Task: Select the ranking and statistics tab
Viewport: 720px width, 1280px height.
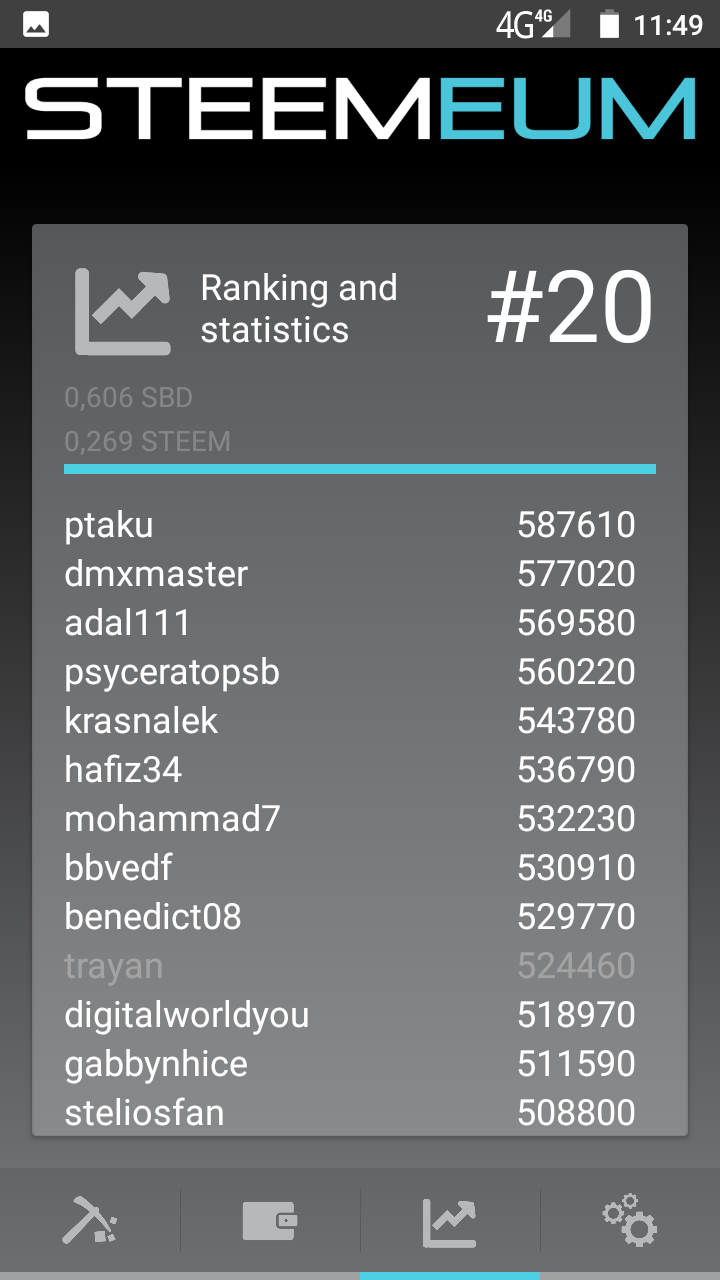Action: (x=450, y=1221)
